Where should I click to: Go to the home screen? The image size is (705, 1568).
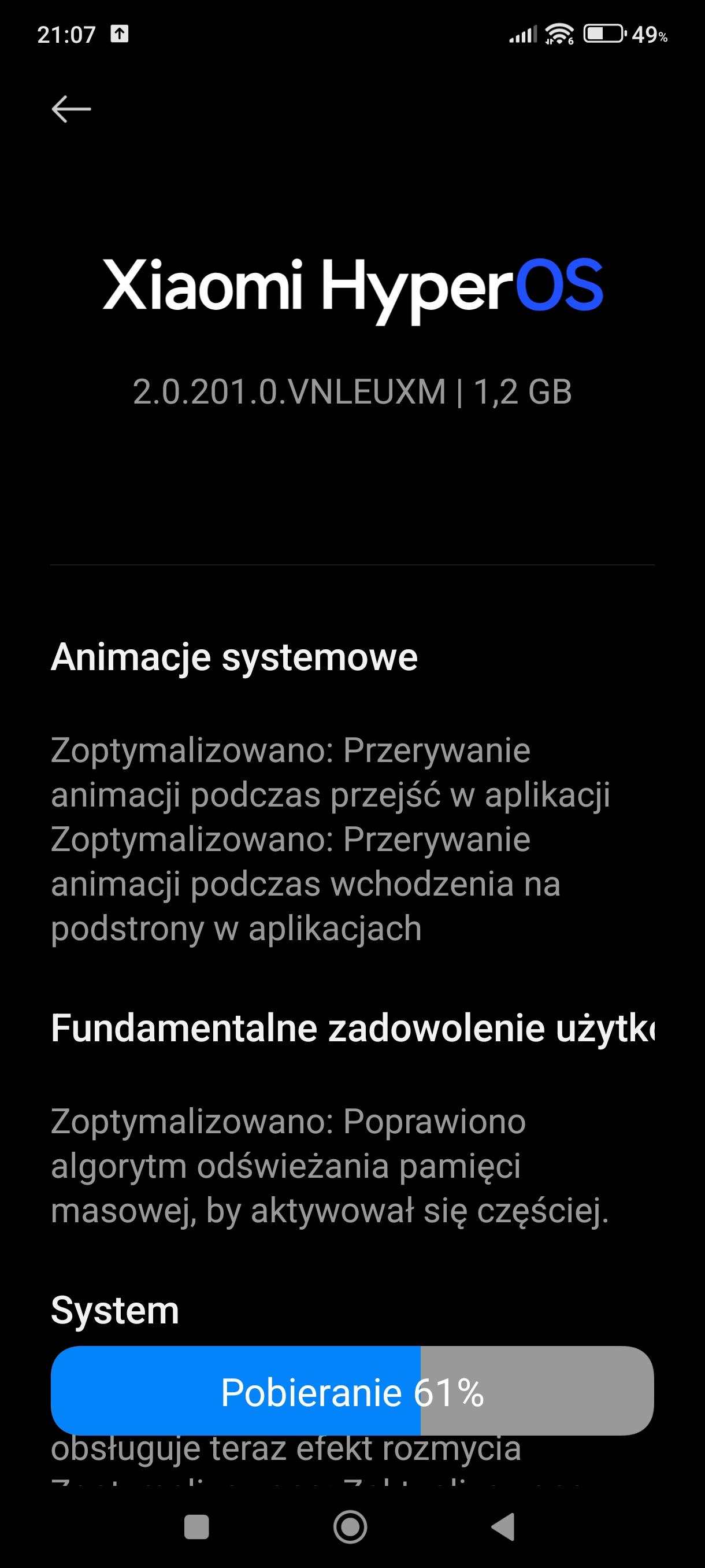pyautogui.click(x=350, y=1527)
